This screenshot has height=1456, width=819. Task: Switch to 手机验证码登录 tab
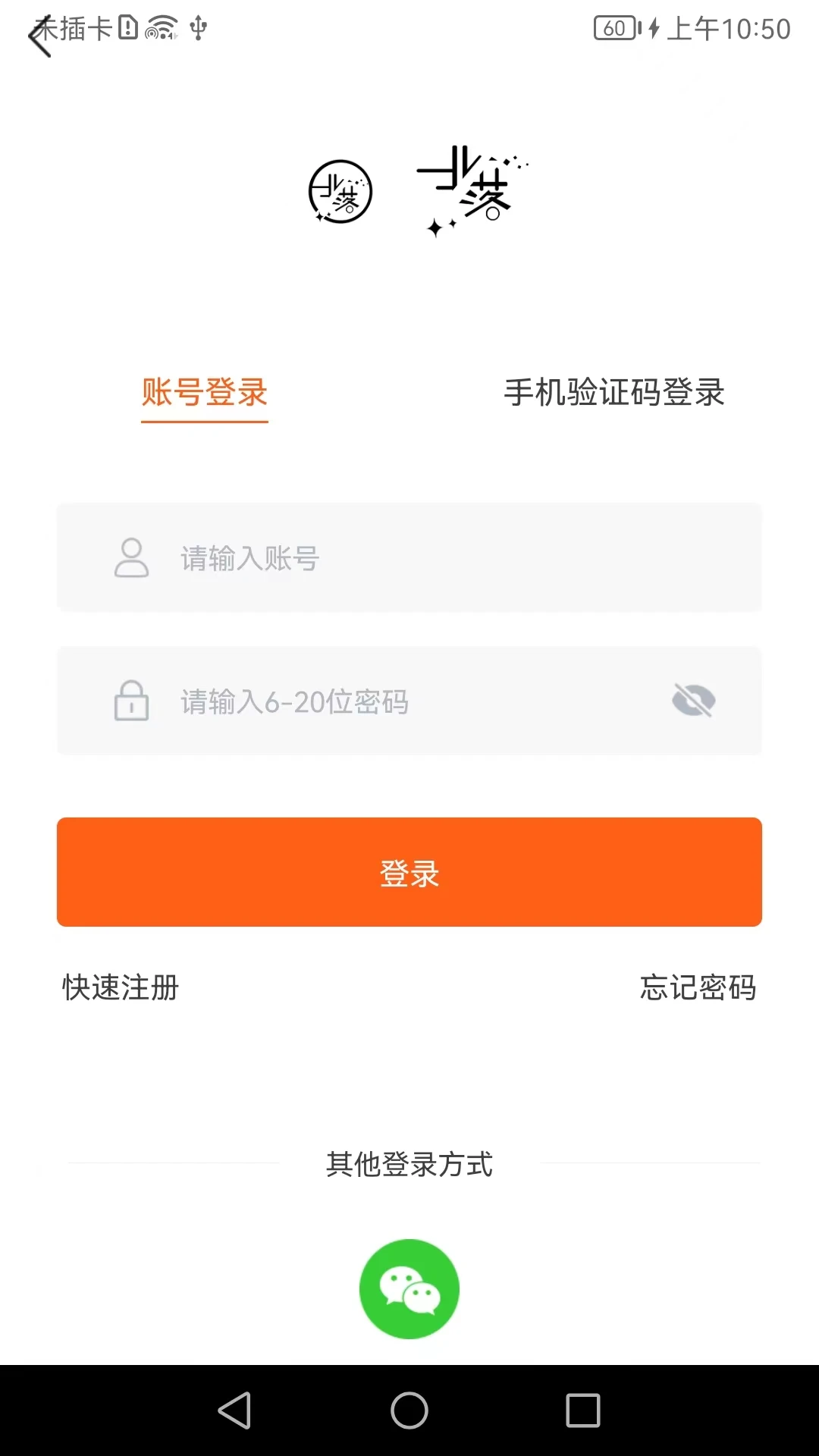pos(614,393)
